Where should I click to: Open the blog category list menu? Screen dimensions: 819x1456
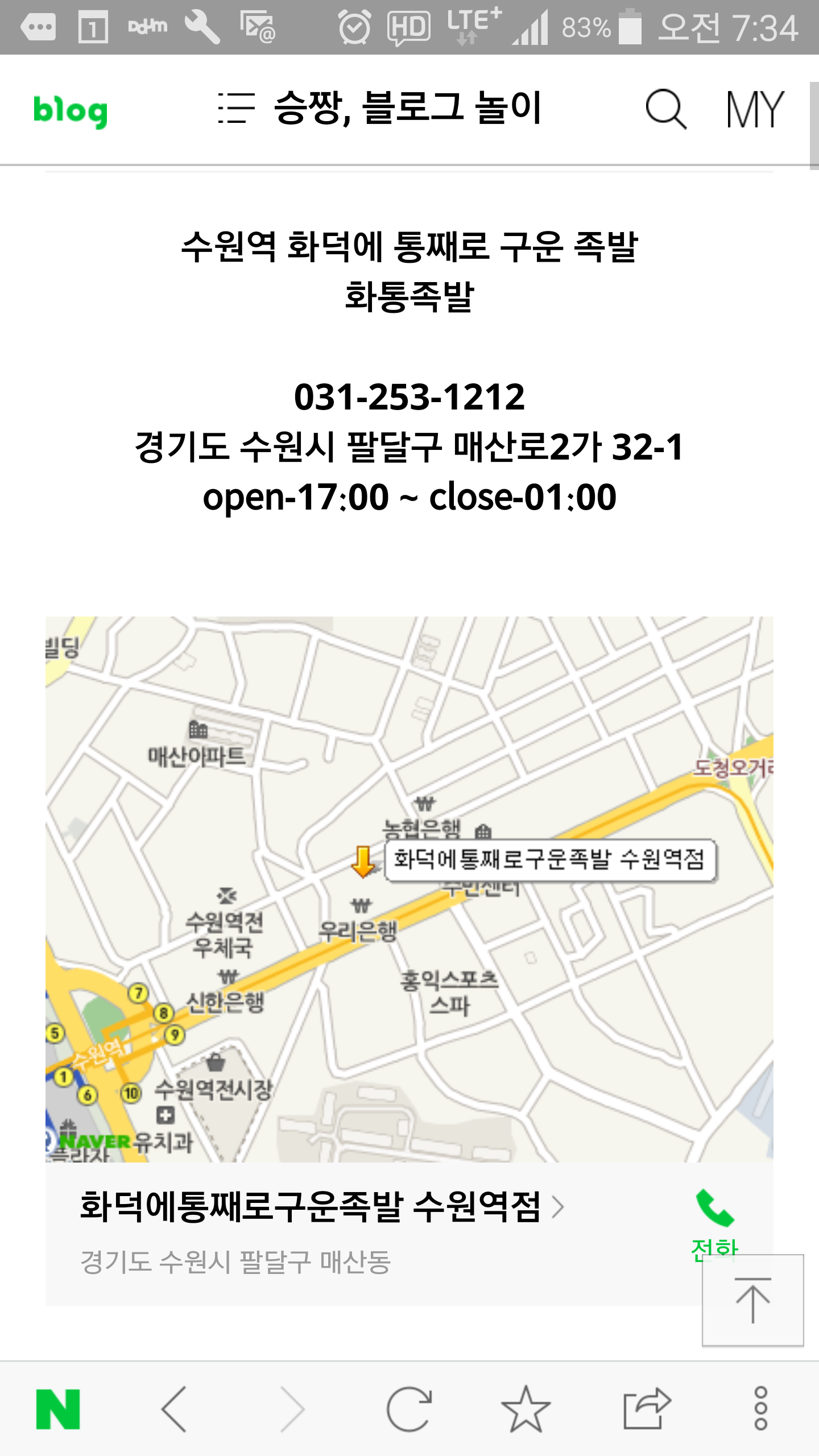236,108
